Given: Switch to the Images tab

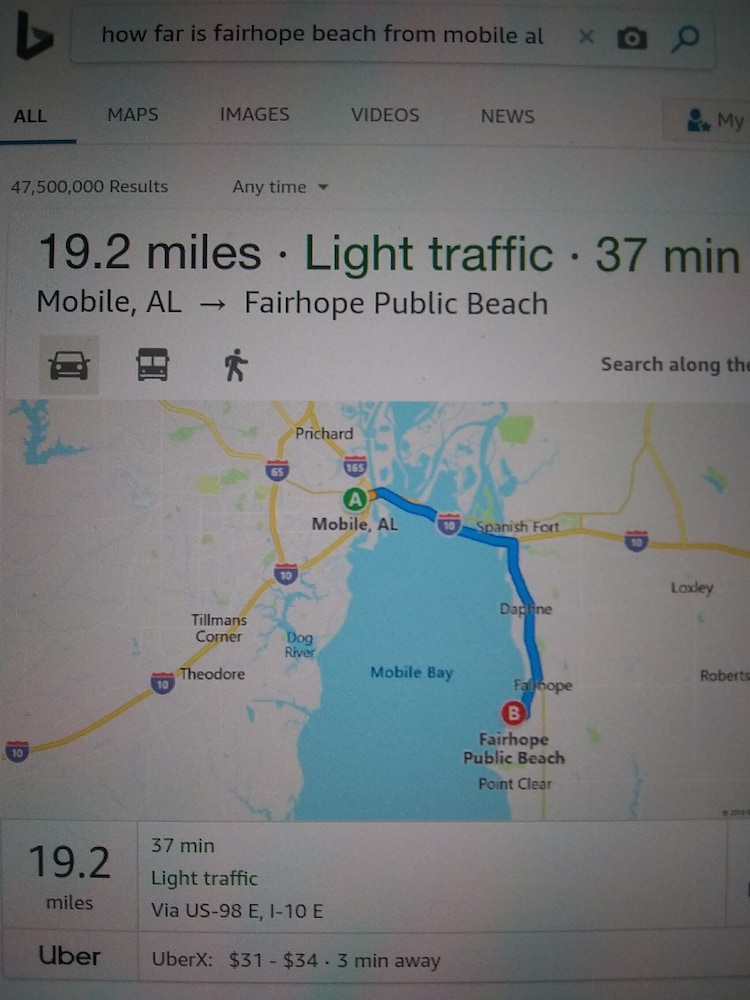Looking at the screenshot, I should point(254,115).
